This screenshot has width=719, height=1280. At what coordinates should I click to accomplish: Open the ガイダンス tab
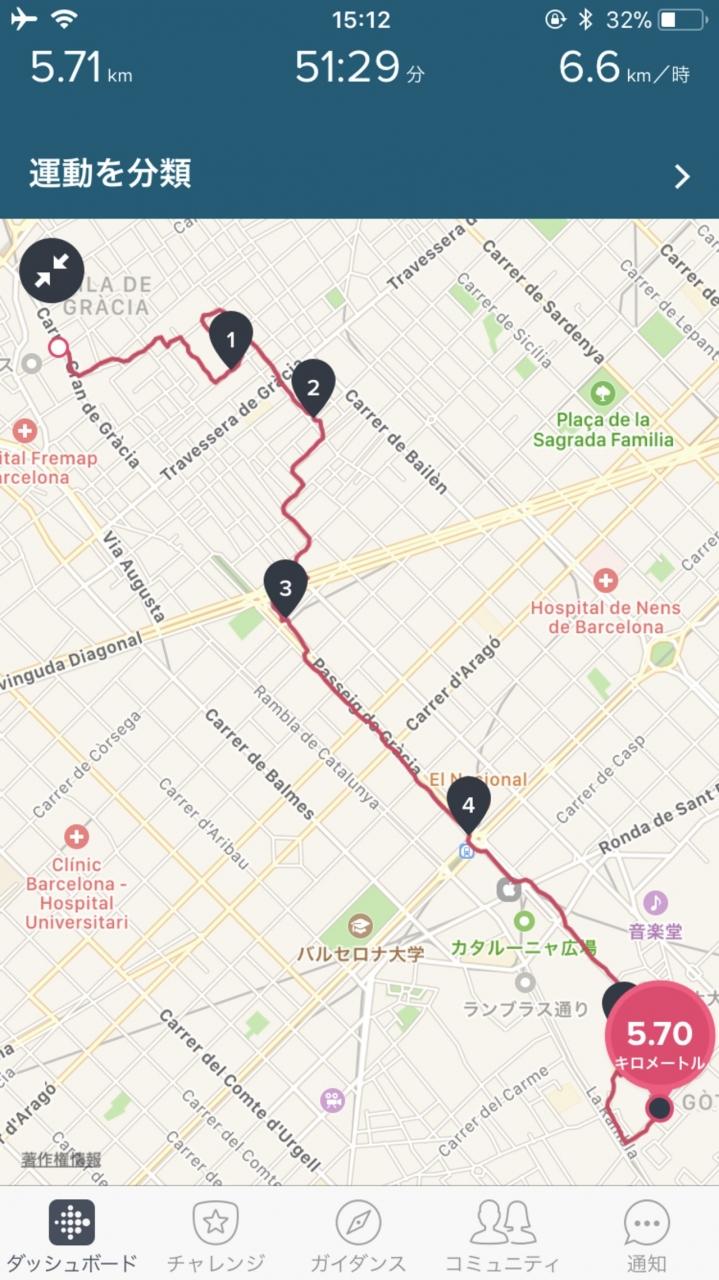coord(358,1235)
